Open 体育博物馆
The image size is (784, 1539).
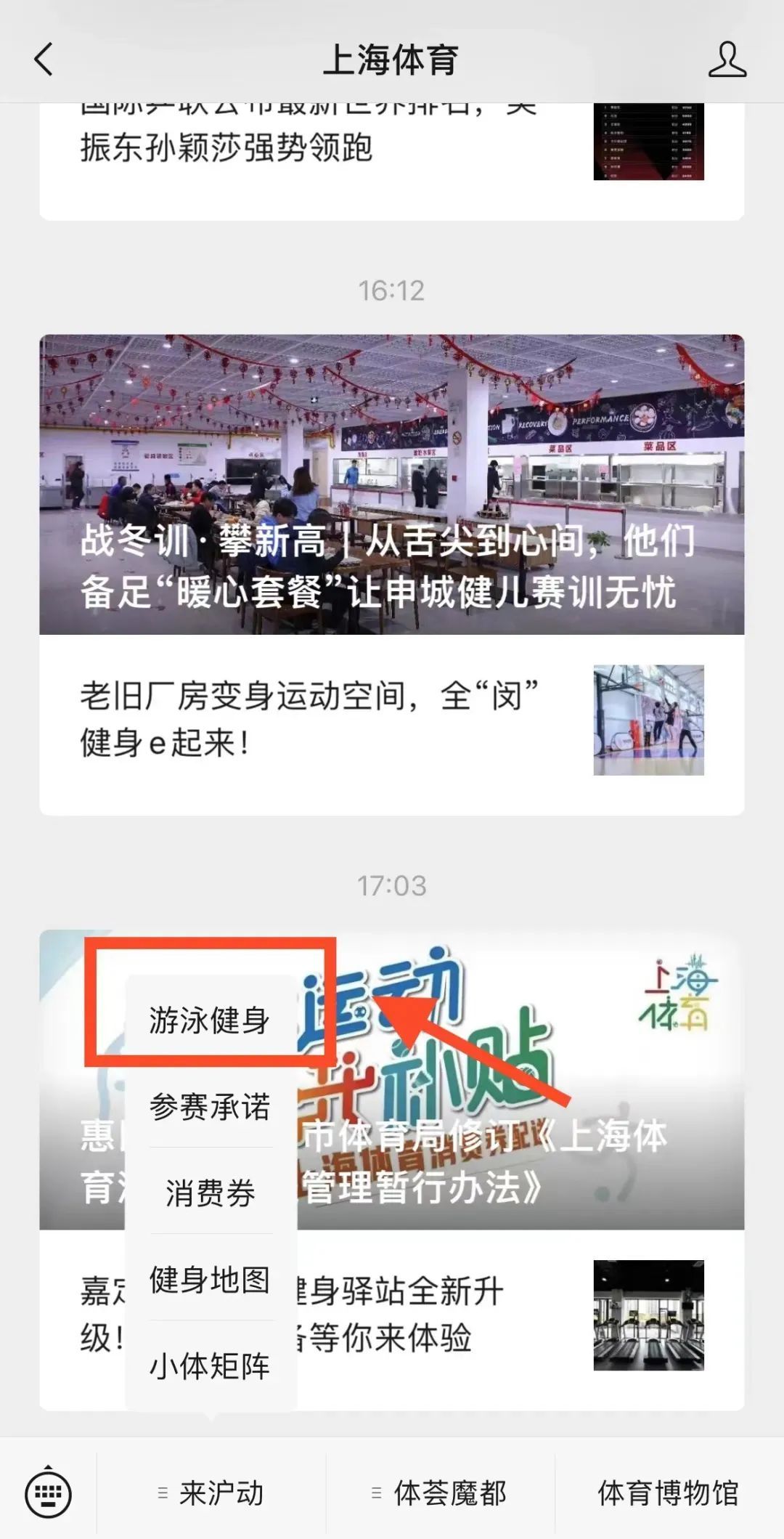(x=668, y=1493)
